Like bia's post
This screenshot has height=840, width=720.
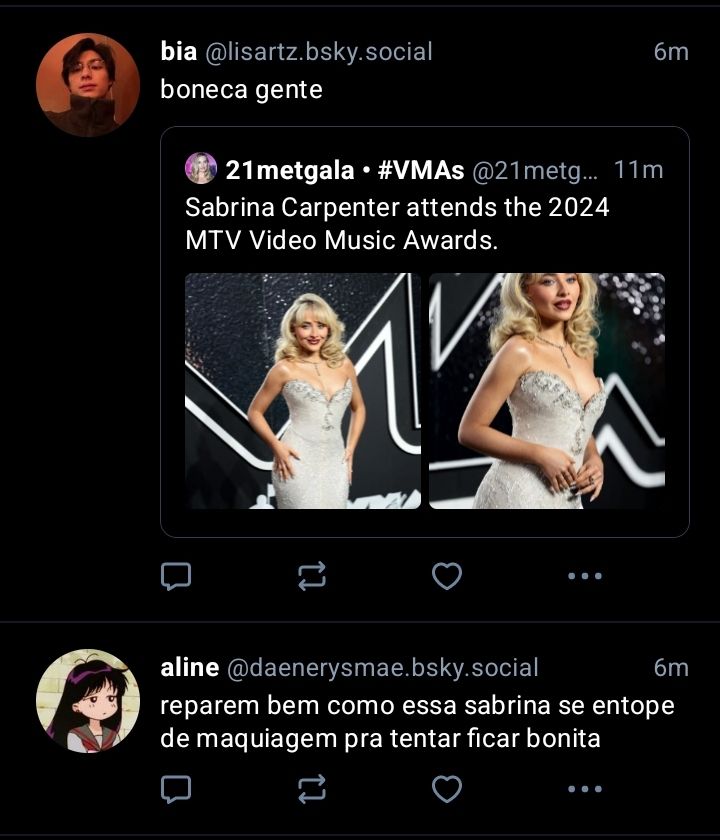click(x=447, y=575)
